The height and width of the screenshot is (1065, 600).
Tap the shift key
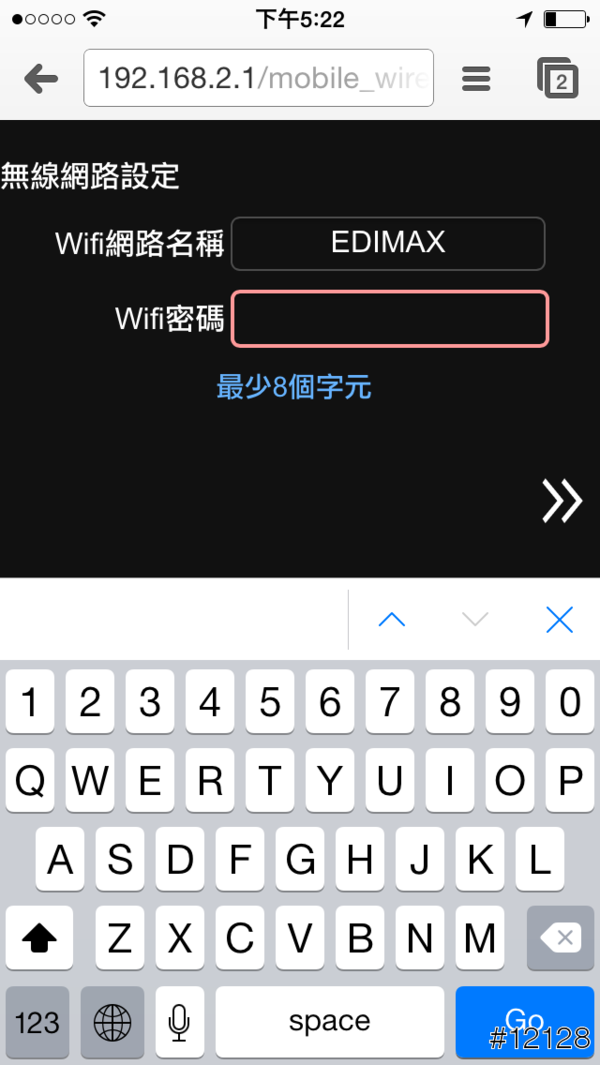pyautogui.click(x=39, y=938)
